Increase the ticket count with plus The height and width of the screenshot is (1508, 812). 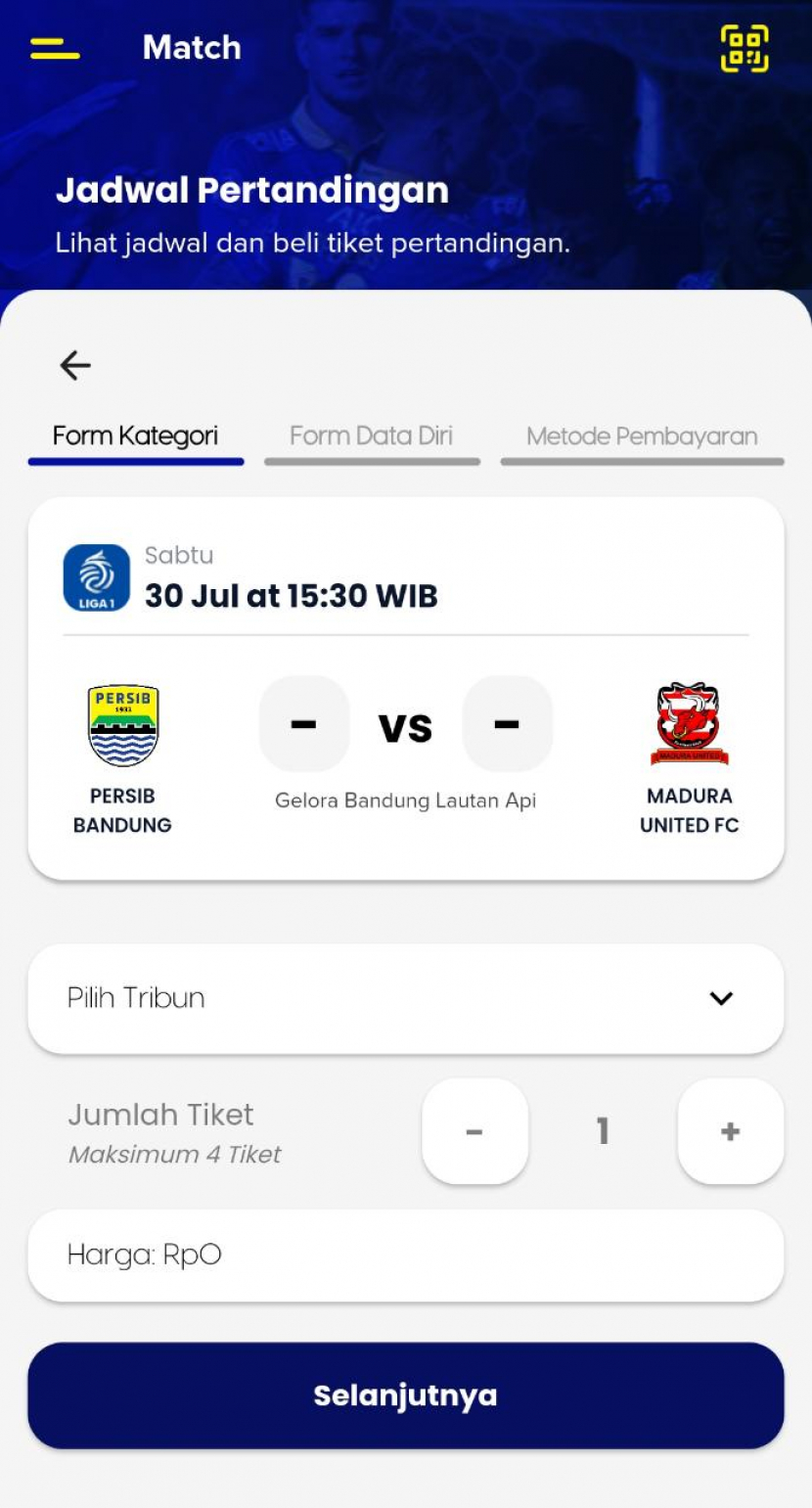(x=730, y=1131)
